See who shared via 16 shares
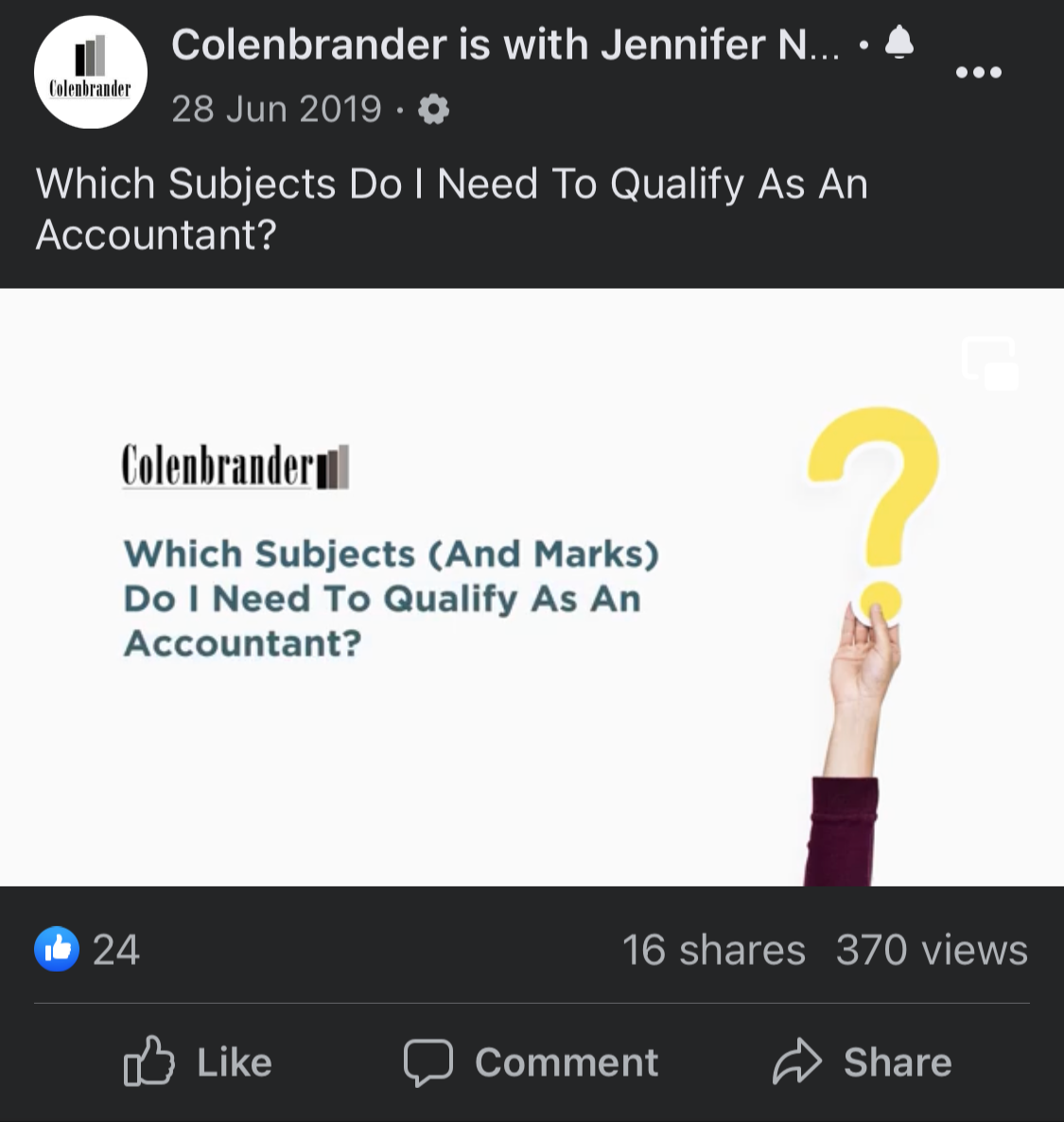 coord(713,950)
